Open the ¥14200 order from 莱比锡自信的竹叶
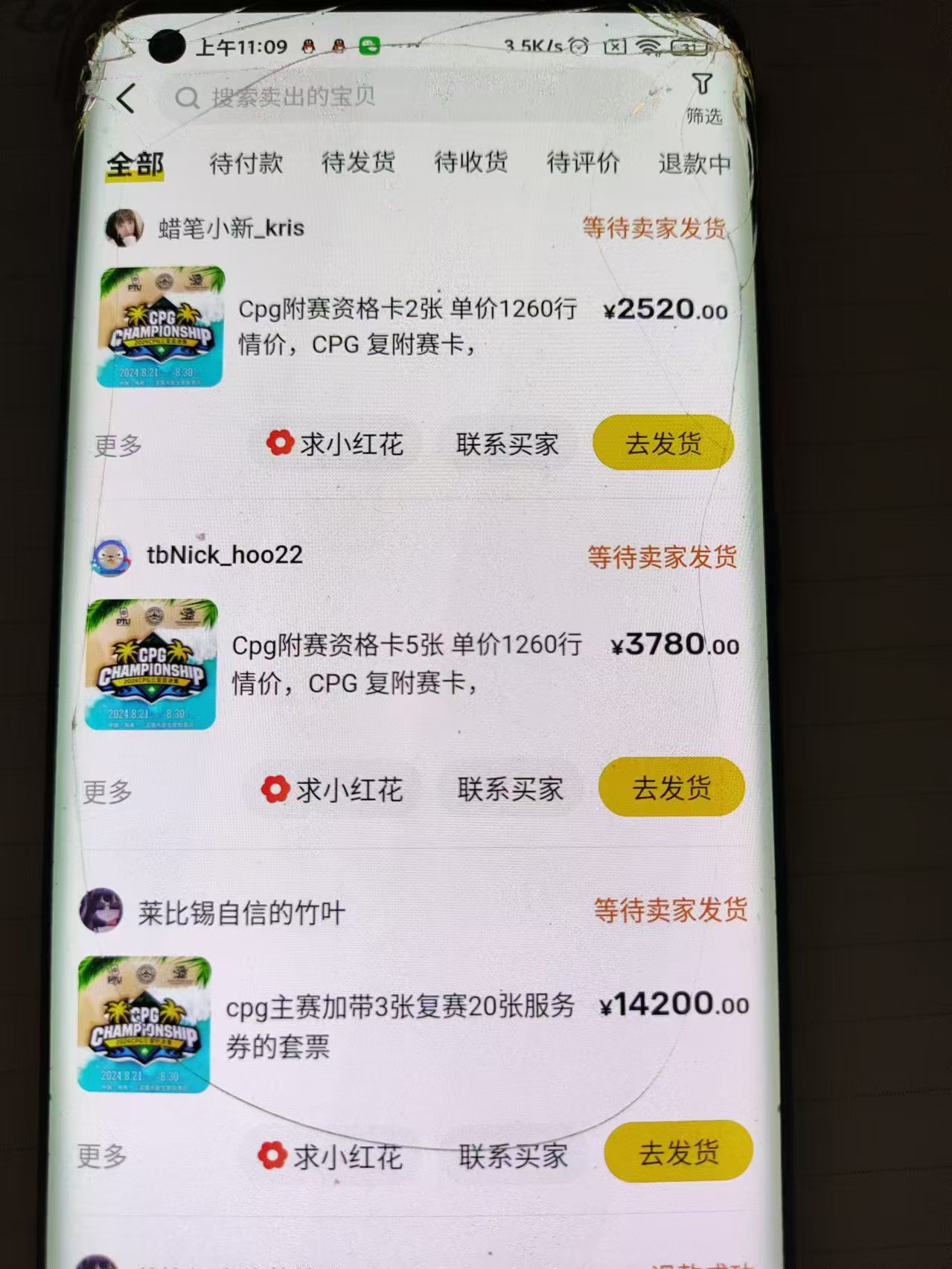The height and width of the screenshot is (1269, 952). (x=402, y=1025)
